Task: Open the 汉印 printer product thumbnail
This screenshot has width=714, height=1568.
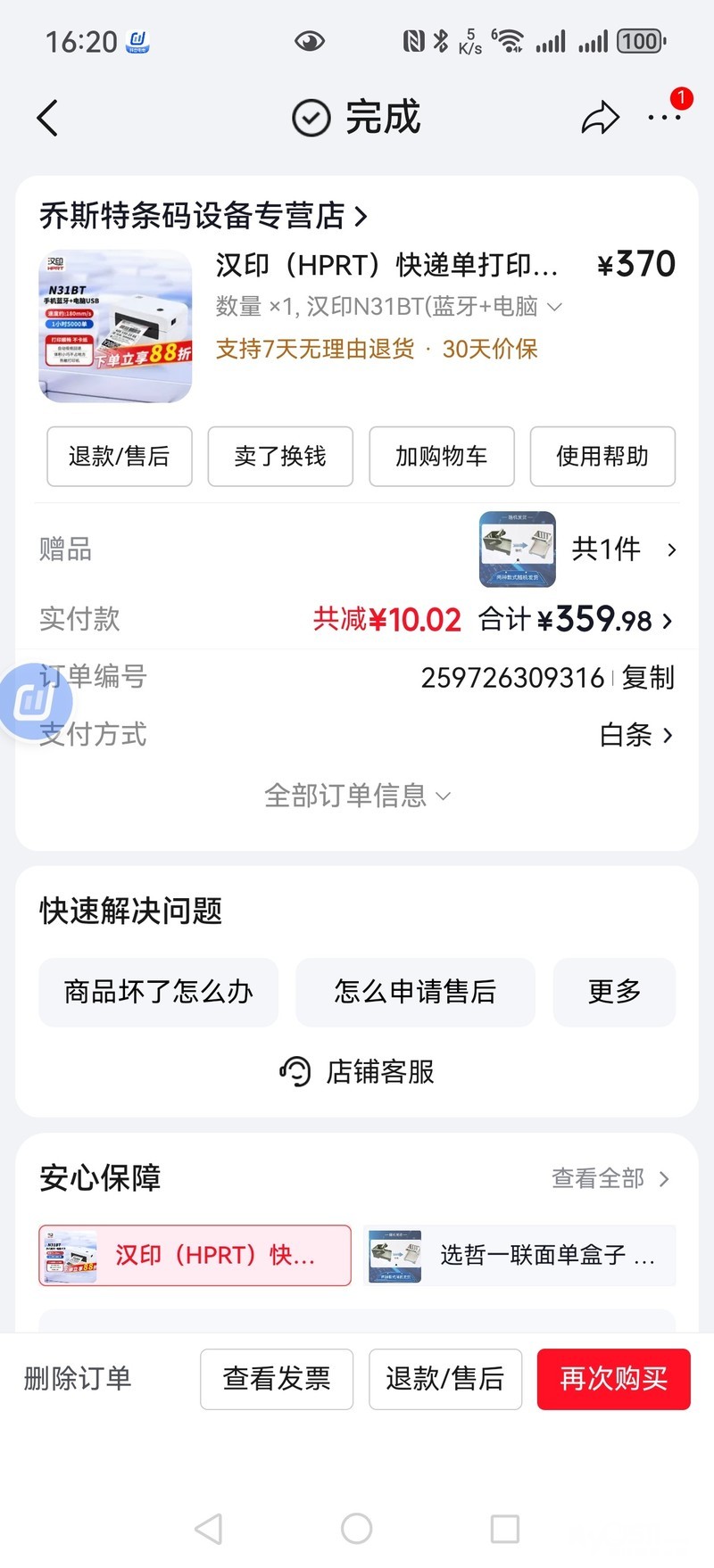Action: (x=115, y=326)
